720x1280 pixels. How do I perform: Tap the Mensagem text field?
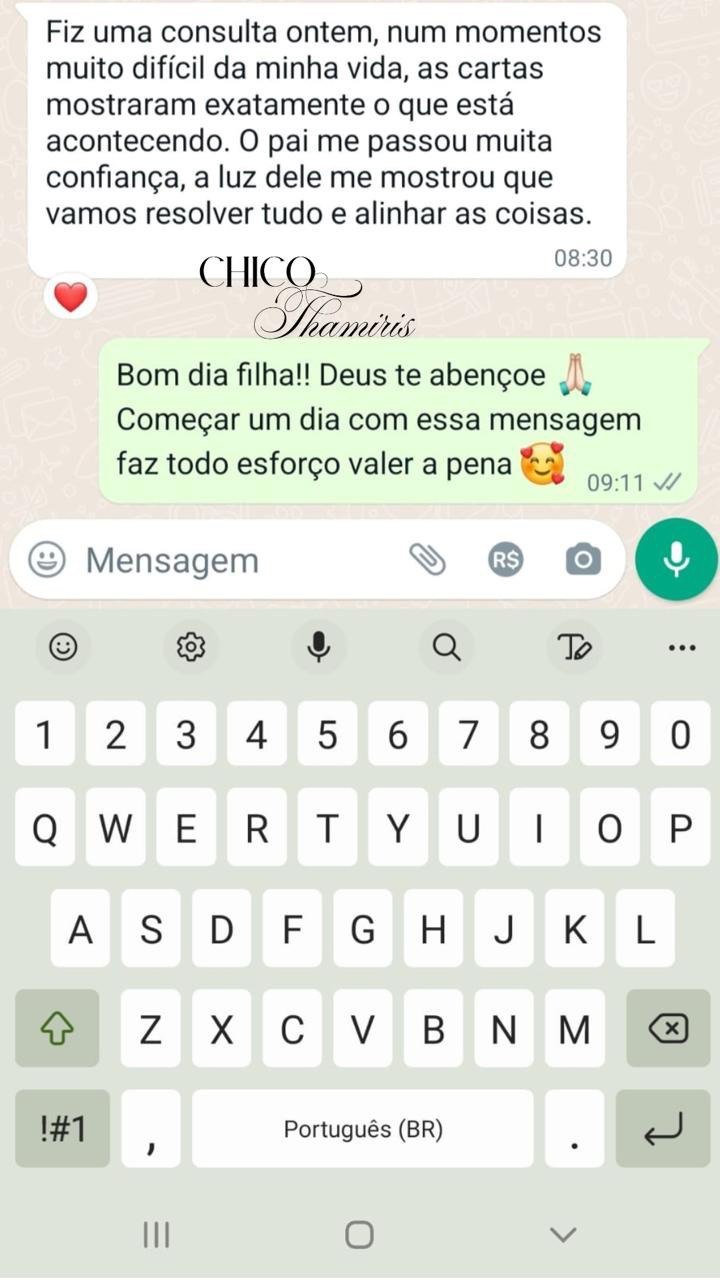click(230, 561)
